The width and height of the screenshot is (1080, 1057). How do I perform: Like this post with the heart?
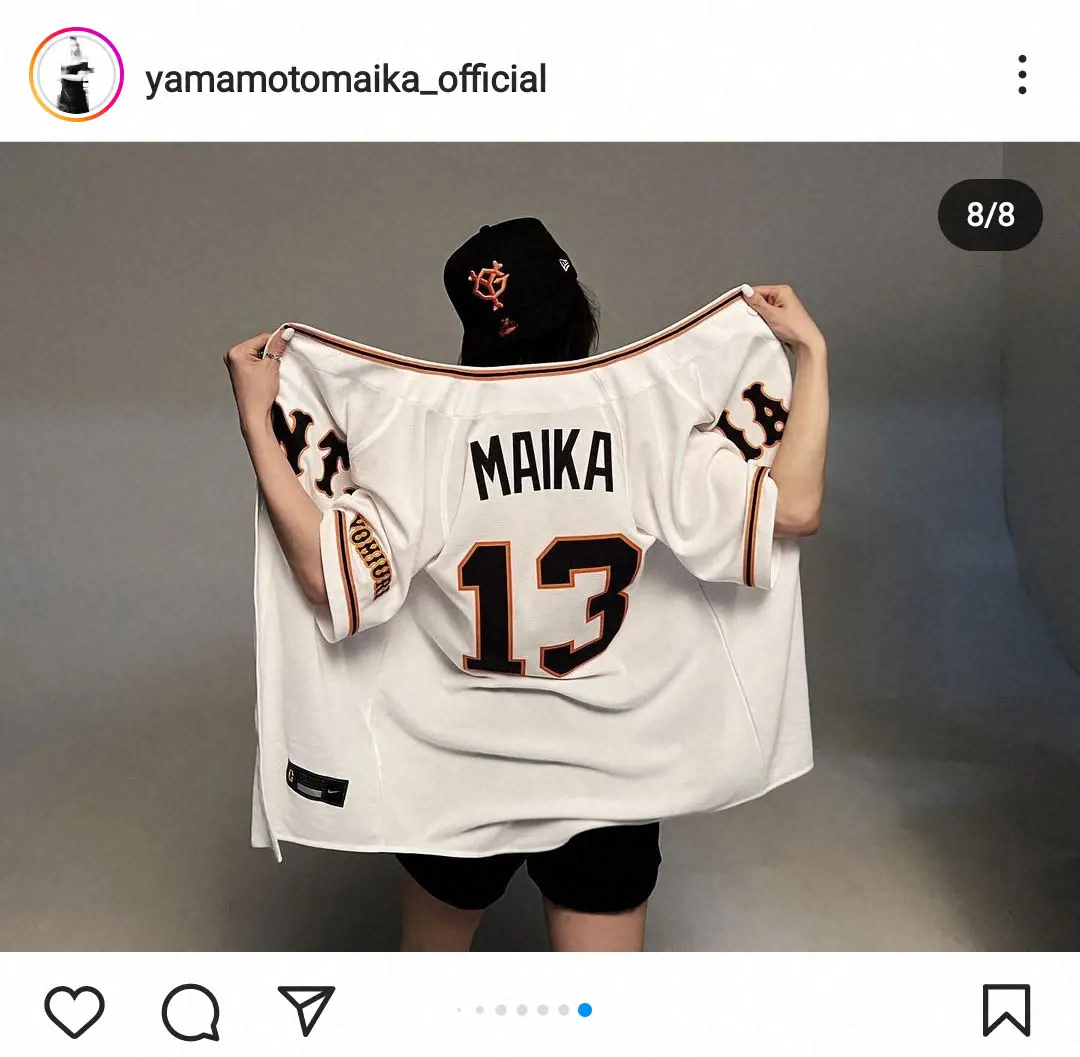(75, 1011)
